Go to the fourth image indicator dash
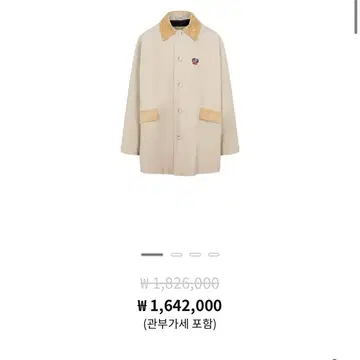 [x=214, y=255]
